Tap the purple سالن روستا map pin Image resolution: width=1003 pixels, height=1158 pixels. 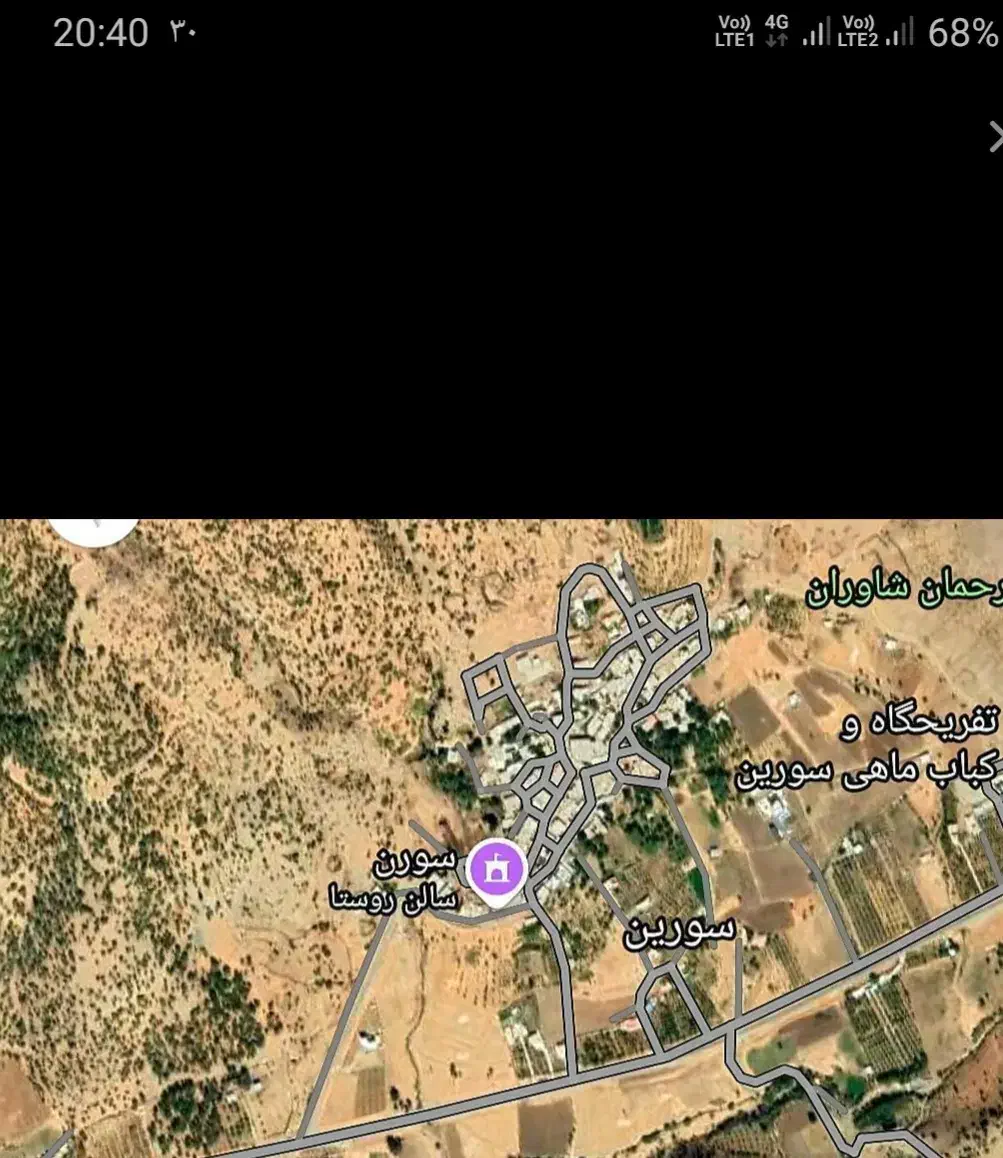[497, 868]
